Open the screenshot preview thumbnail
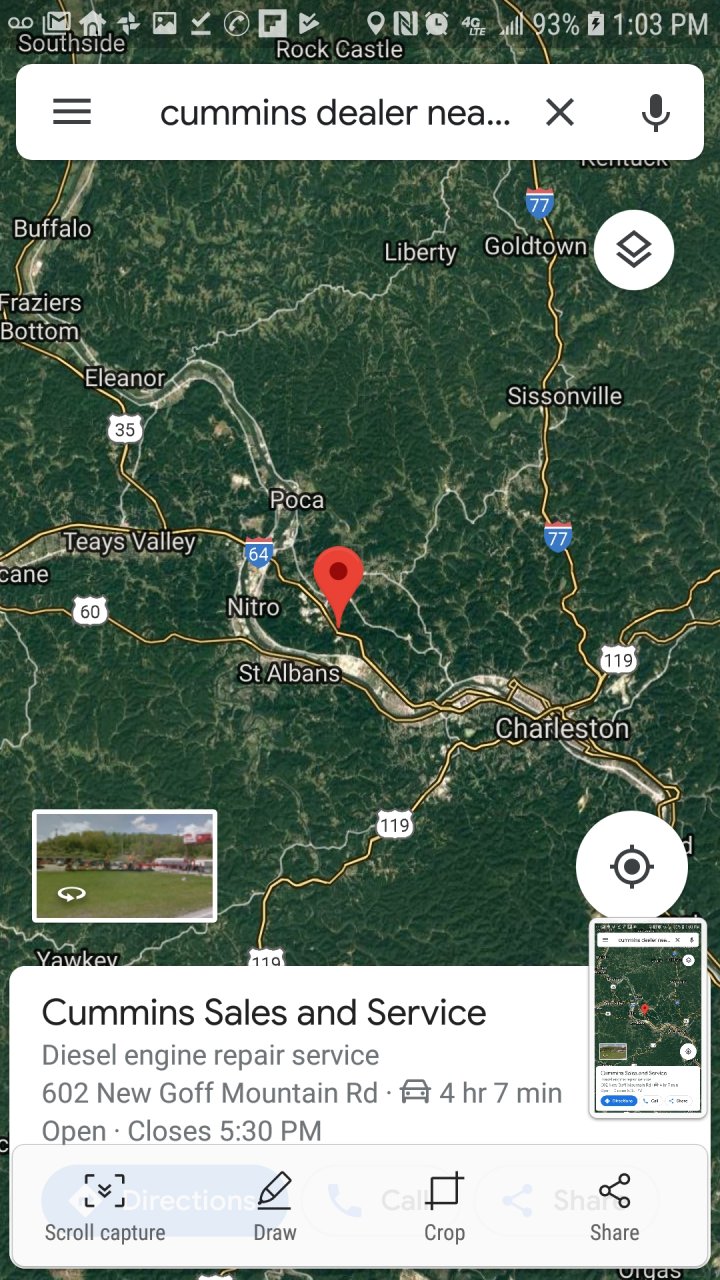 coord(648,1018)
